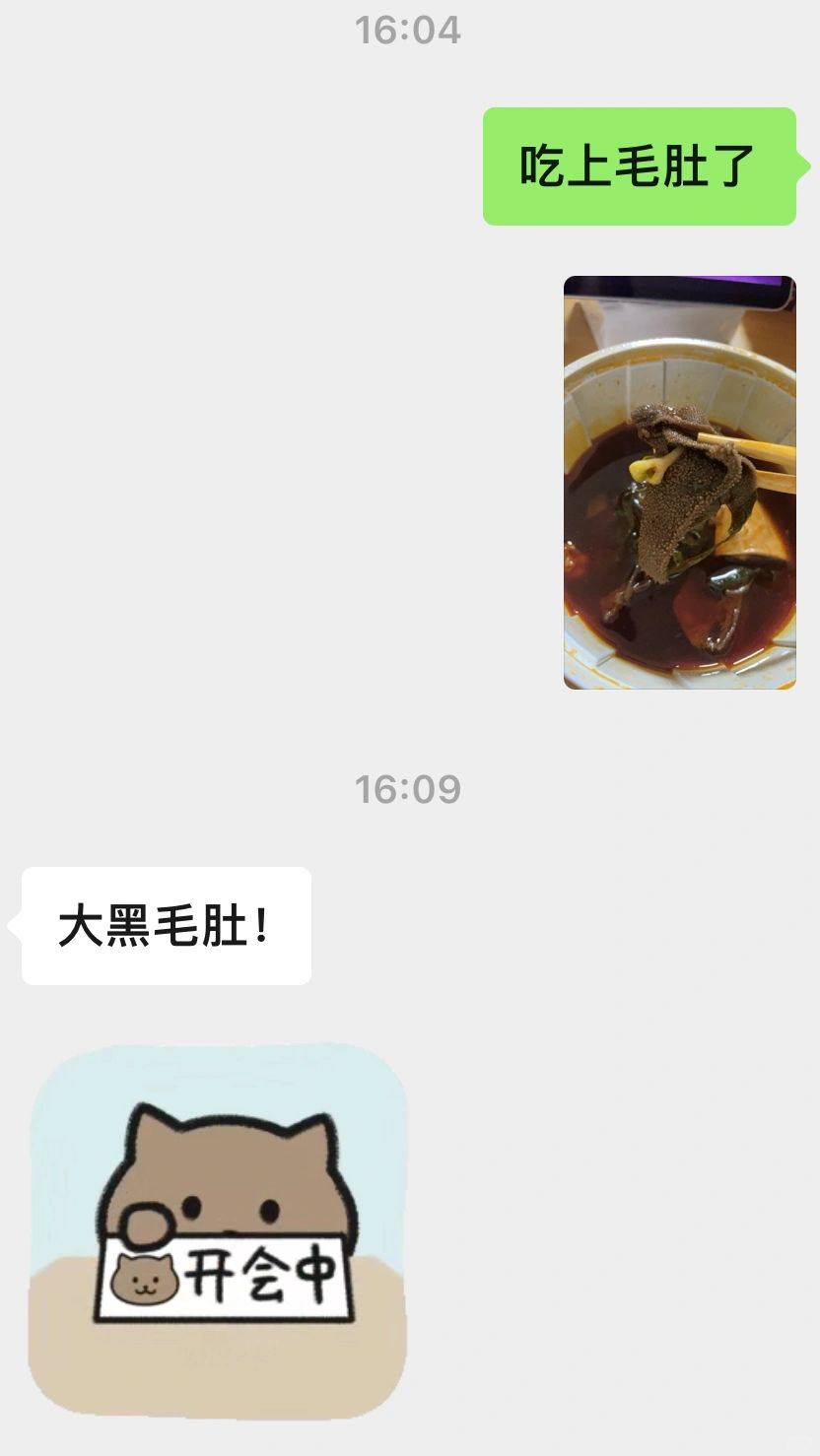Click the '16:09' timestamp

click(410, 786)
